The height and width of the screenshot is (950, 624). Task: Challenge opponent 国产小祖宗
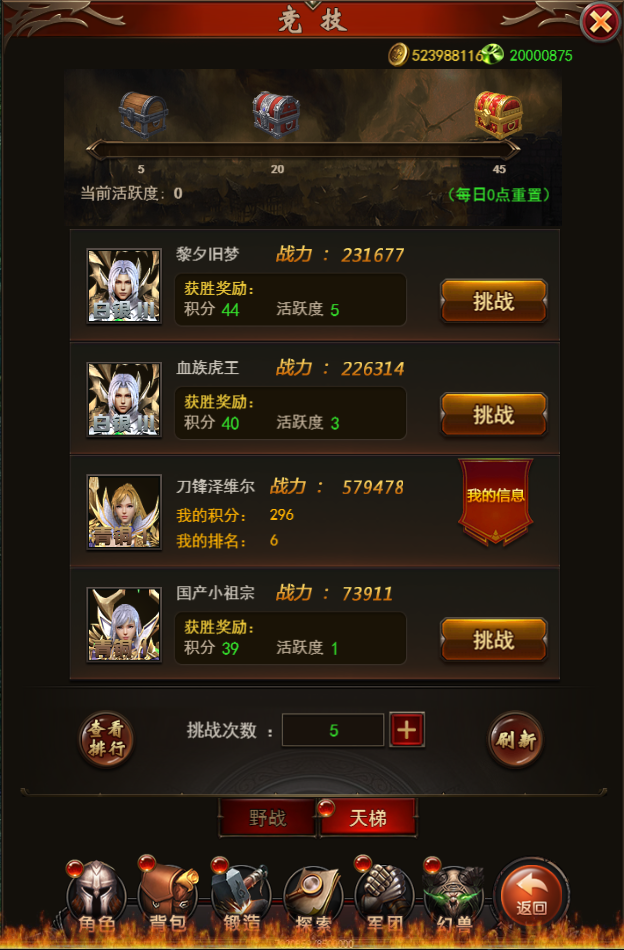[493, 639]
